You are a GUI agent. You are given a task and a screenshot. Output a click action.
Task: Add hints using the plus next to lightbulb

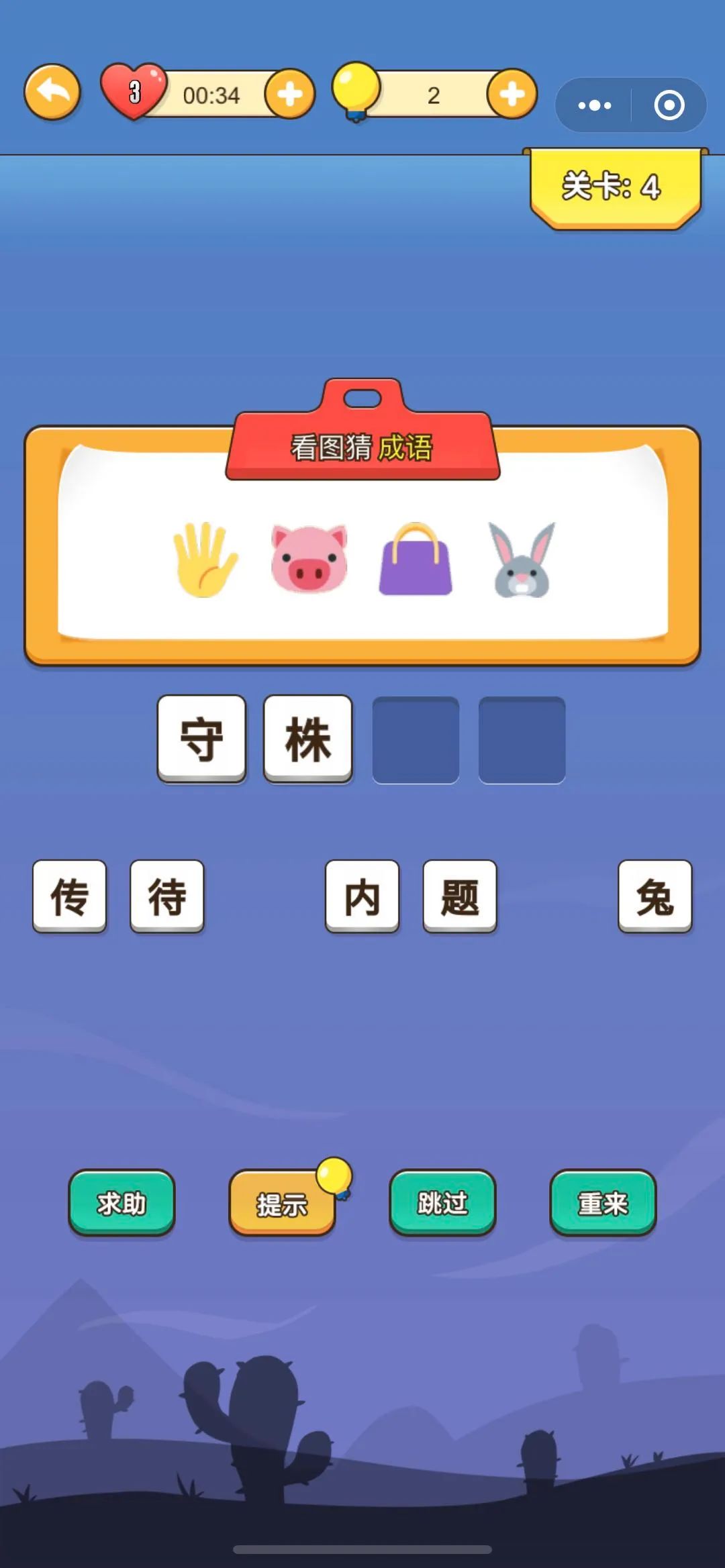(512, 94)
